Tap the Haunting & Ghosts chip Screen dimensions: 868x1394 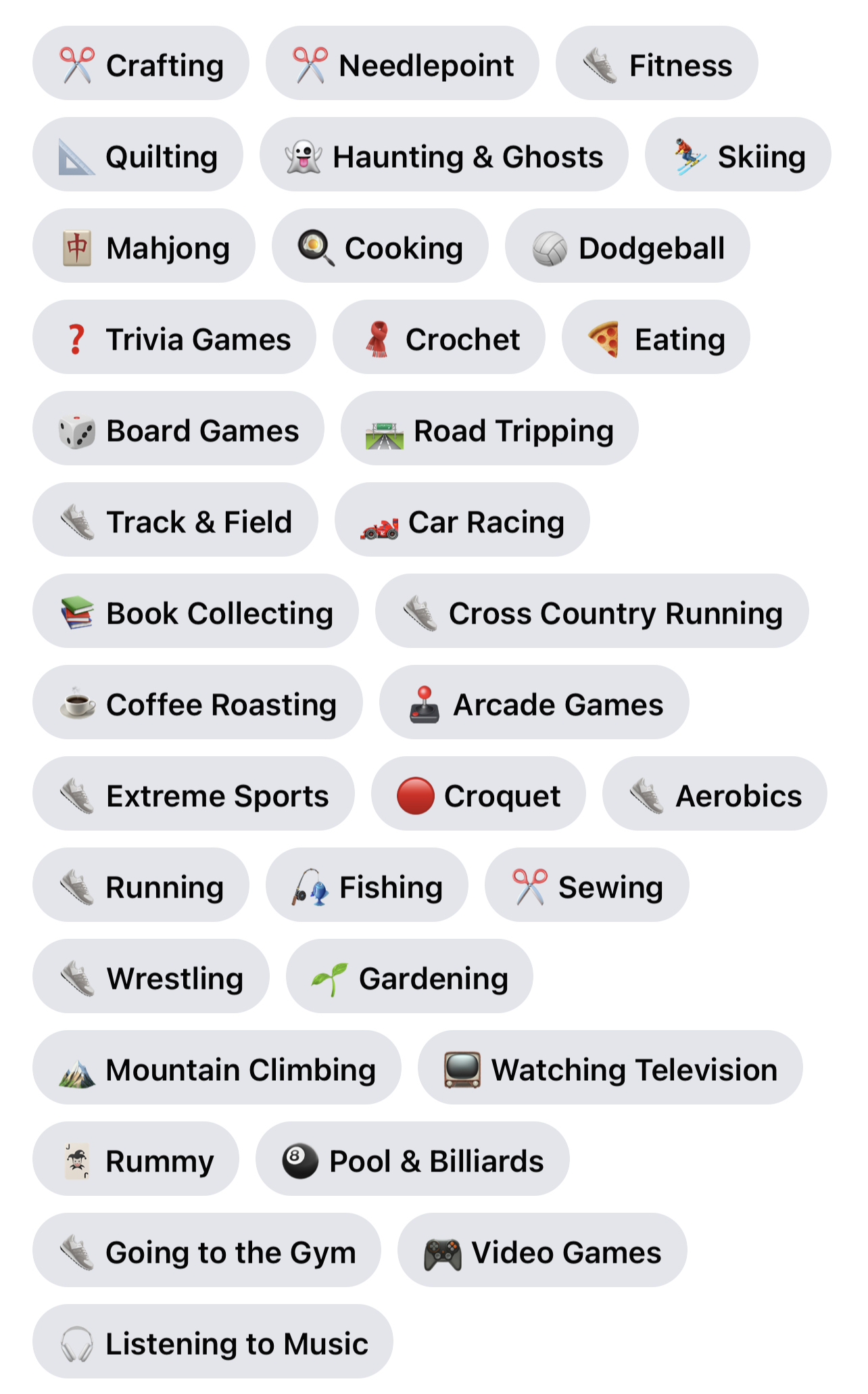point(443,155)
